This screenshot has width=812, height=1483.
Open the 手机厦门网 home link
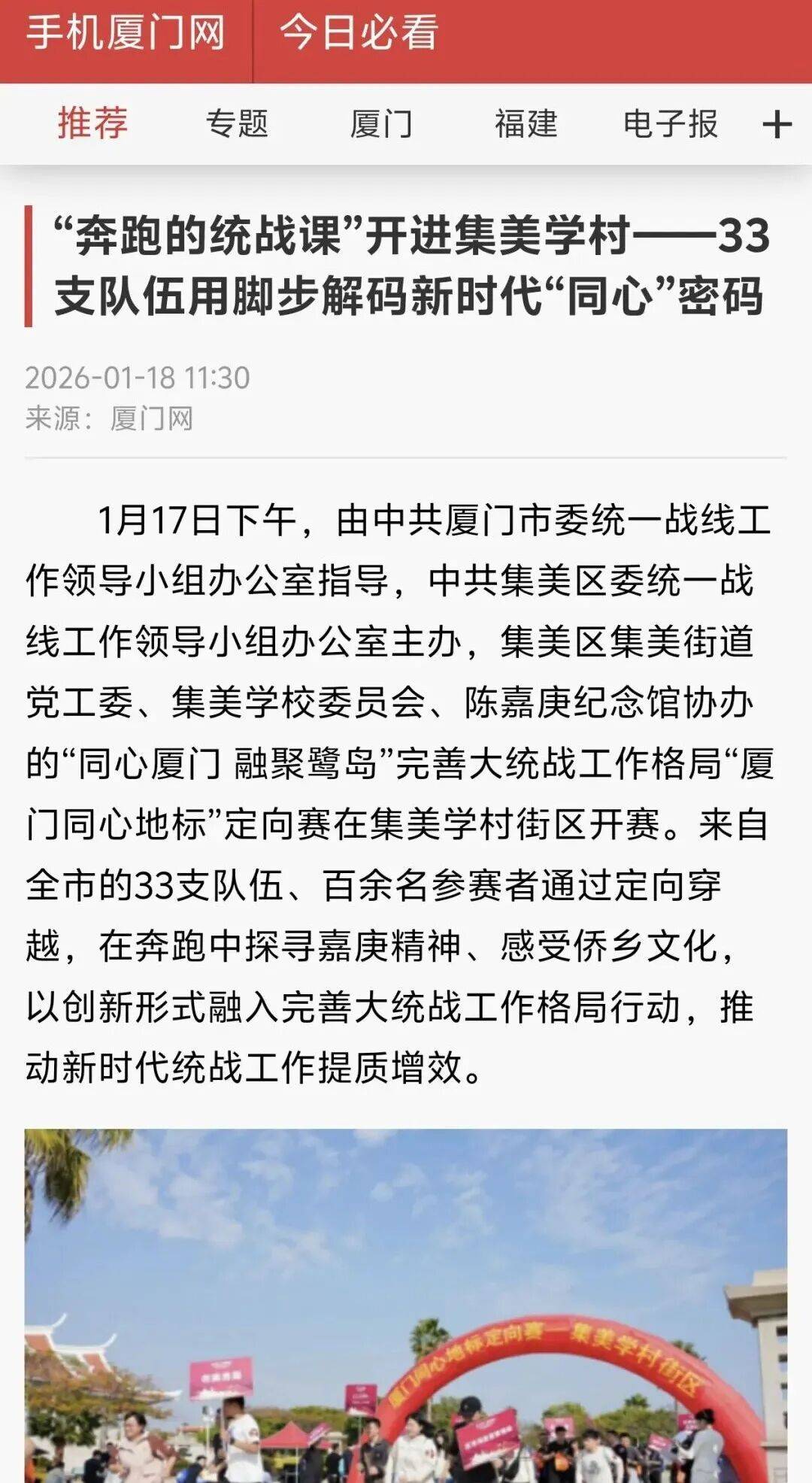[x=126, y=34]
